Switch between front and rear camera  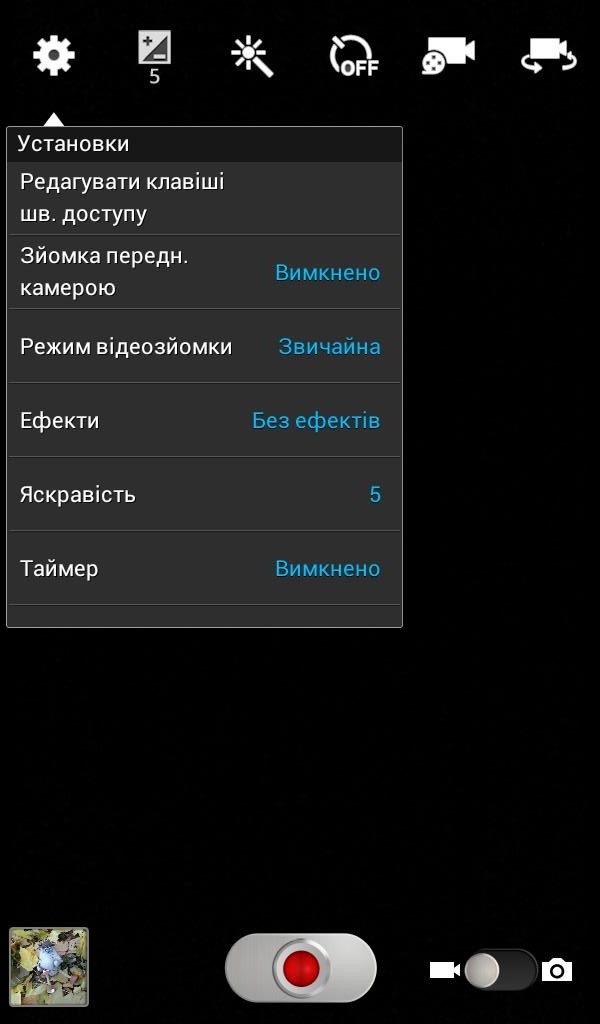pyautogui.click(x=549, y=55)
